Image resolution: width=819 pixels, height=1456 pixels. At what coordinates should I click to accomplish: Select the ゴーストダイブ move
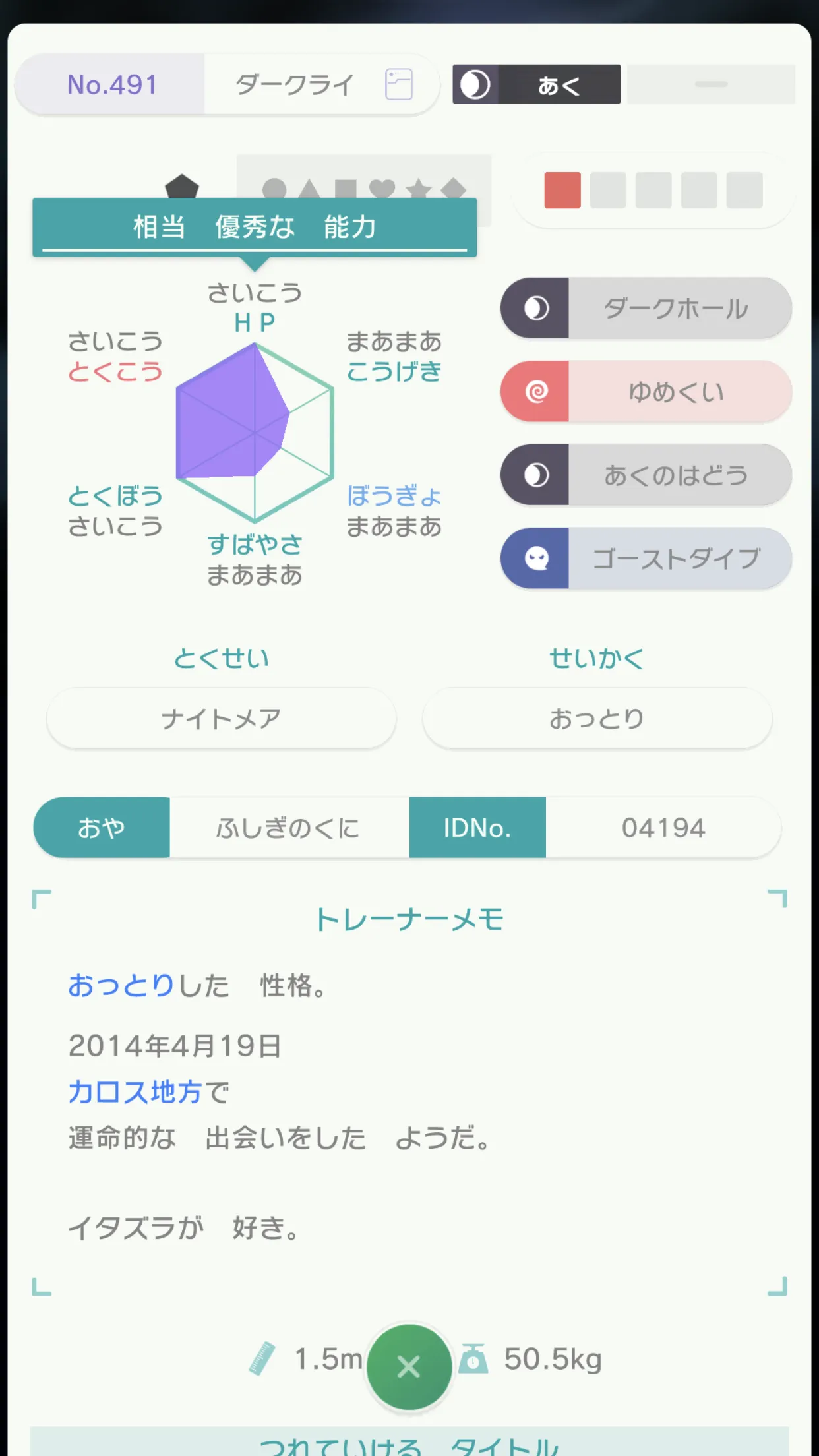coord(646,558)
